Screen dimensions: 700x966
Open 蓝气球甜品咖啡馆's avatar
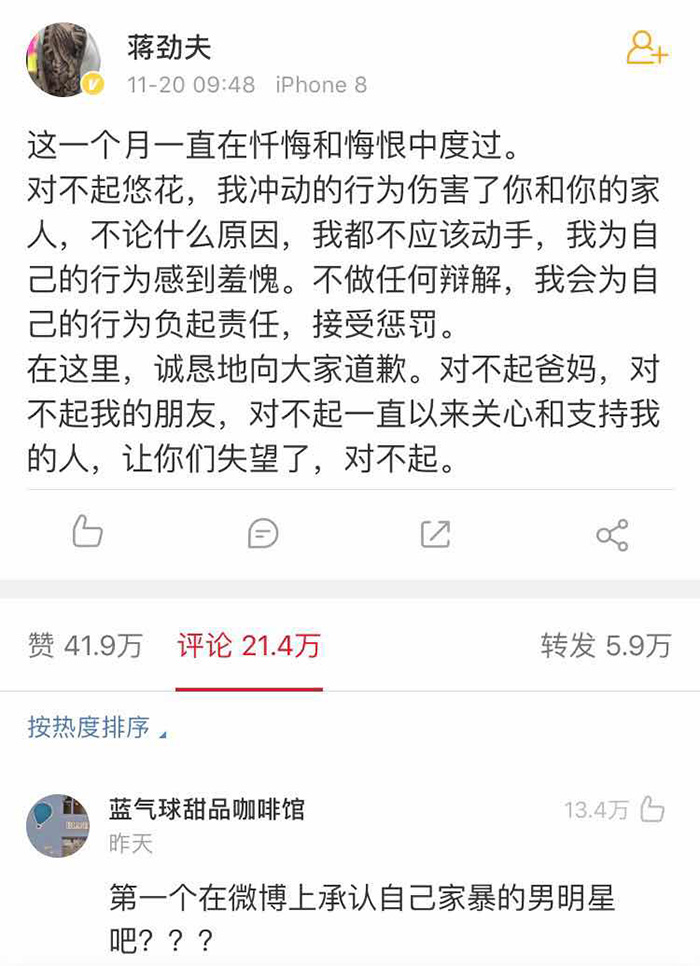coord(58,825)
